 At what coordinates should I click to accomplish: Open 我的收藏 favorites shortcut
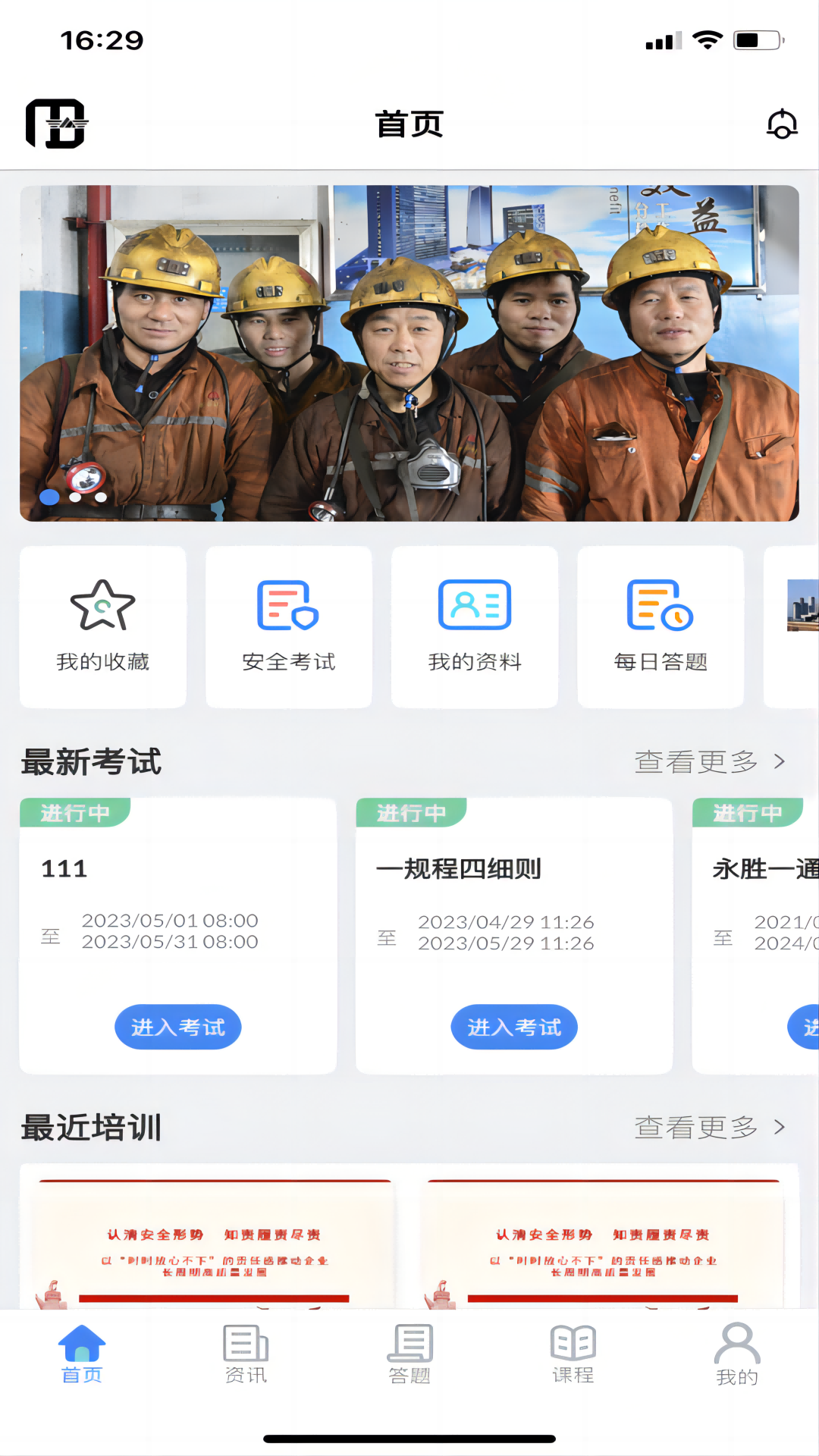[x=103, y=627]
